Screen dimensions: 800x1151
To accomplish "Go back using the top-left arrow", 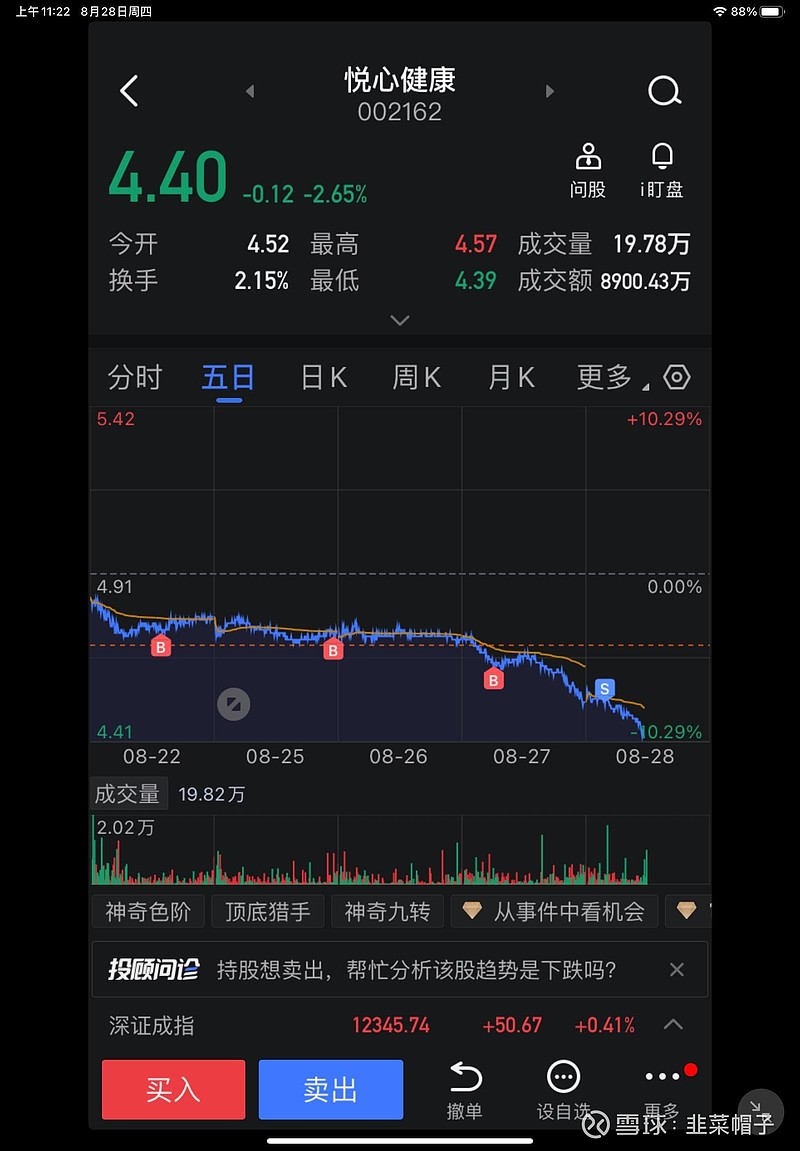I will tap(129, 92).
